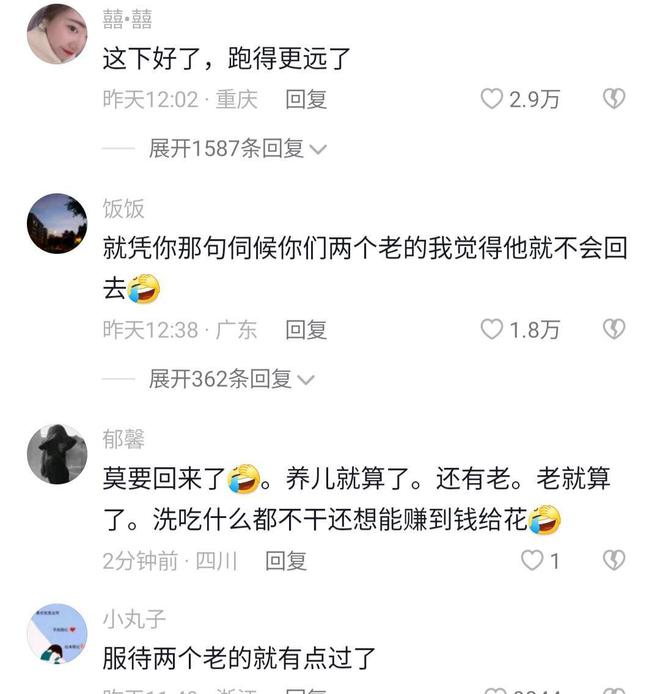
Task: Reply to 饭饭's comment
Action: coord(306,329)
